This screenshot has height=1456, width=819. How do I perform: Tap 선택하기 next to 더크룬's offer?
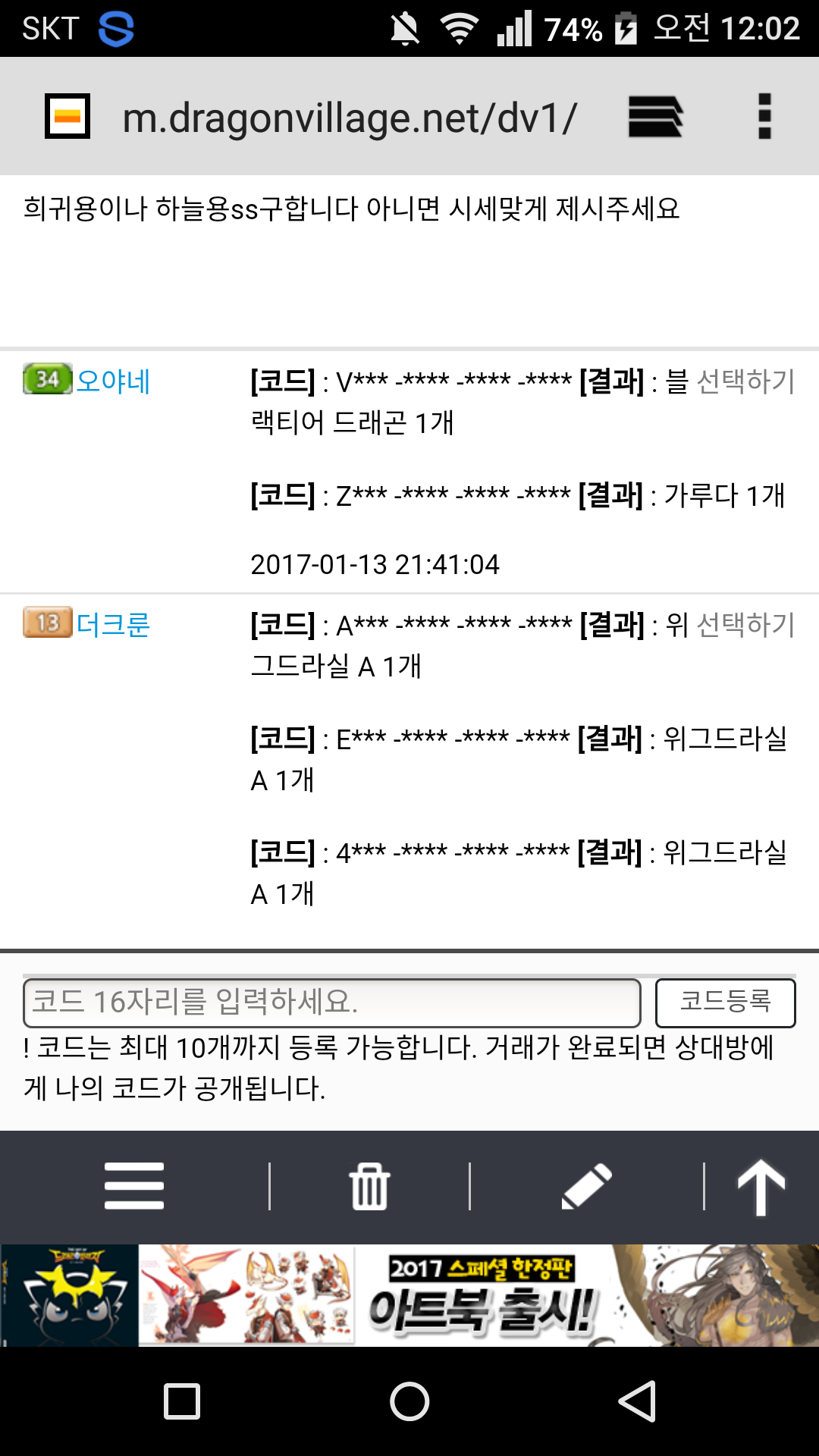click(x=745, y=625)
